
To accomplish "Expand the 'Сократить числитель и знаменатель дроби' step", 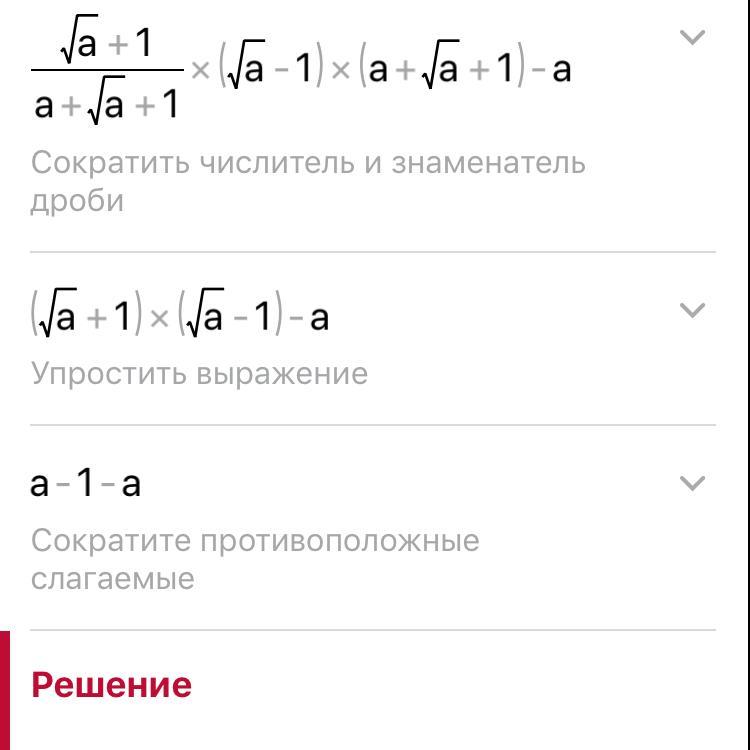I will [x=692, y=38].
